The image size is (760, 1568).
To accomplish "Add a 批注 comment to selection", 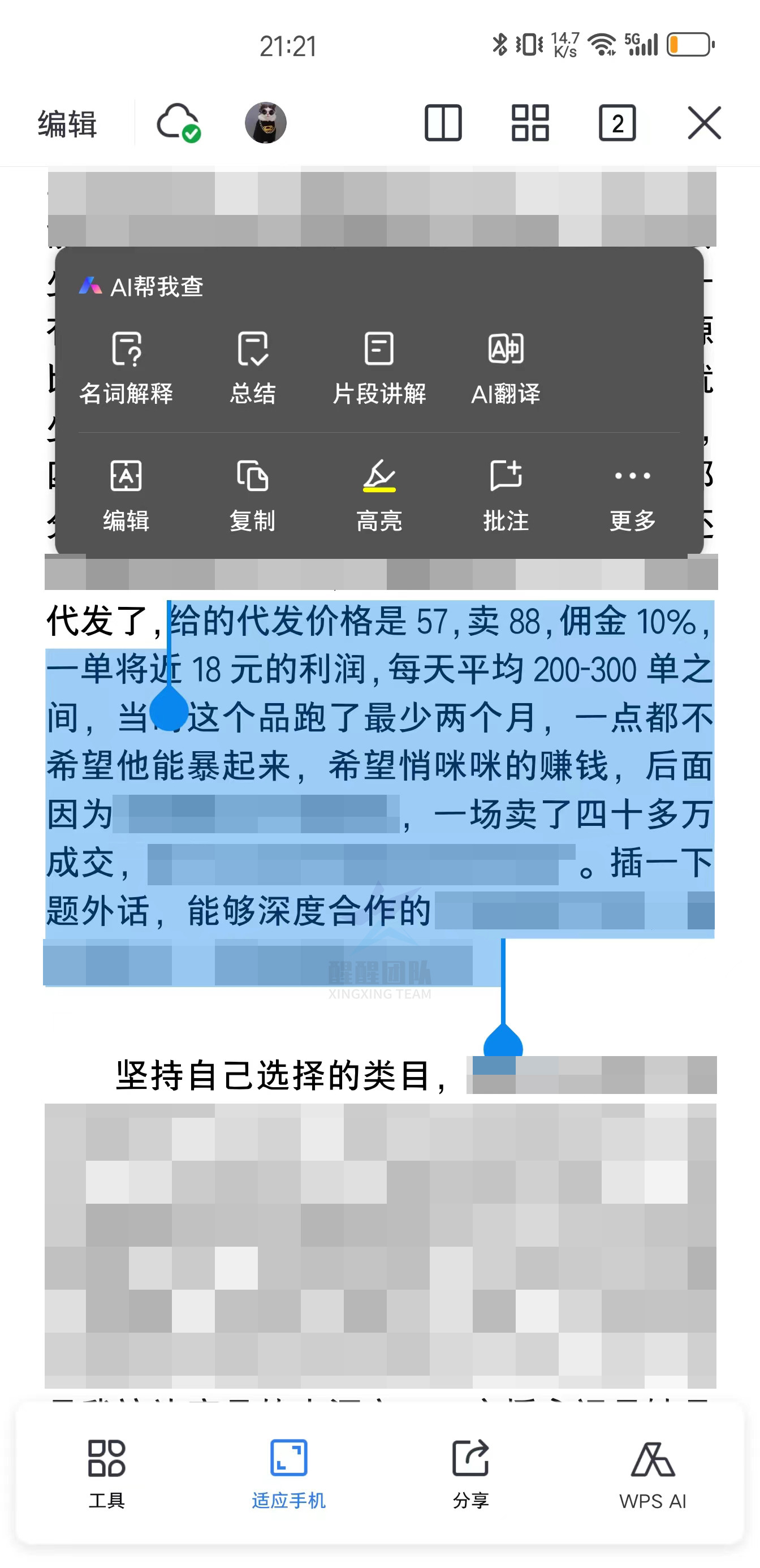I will [506, 495].
